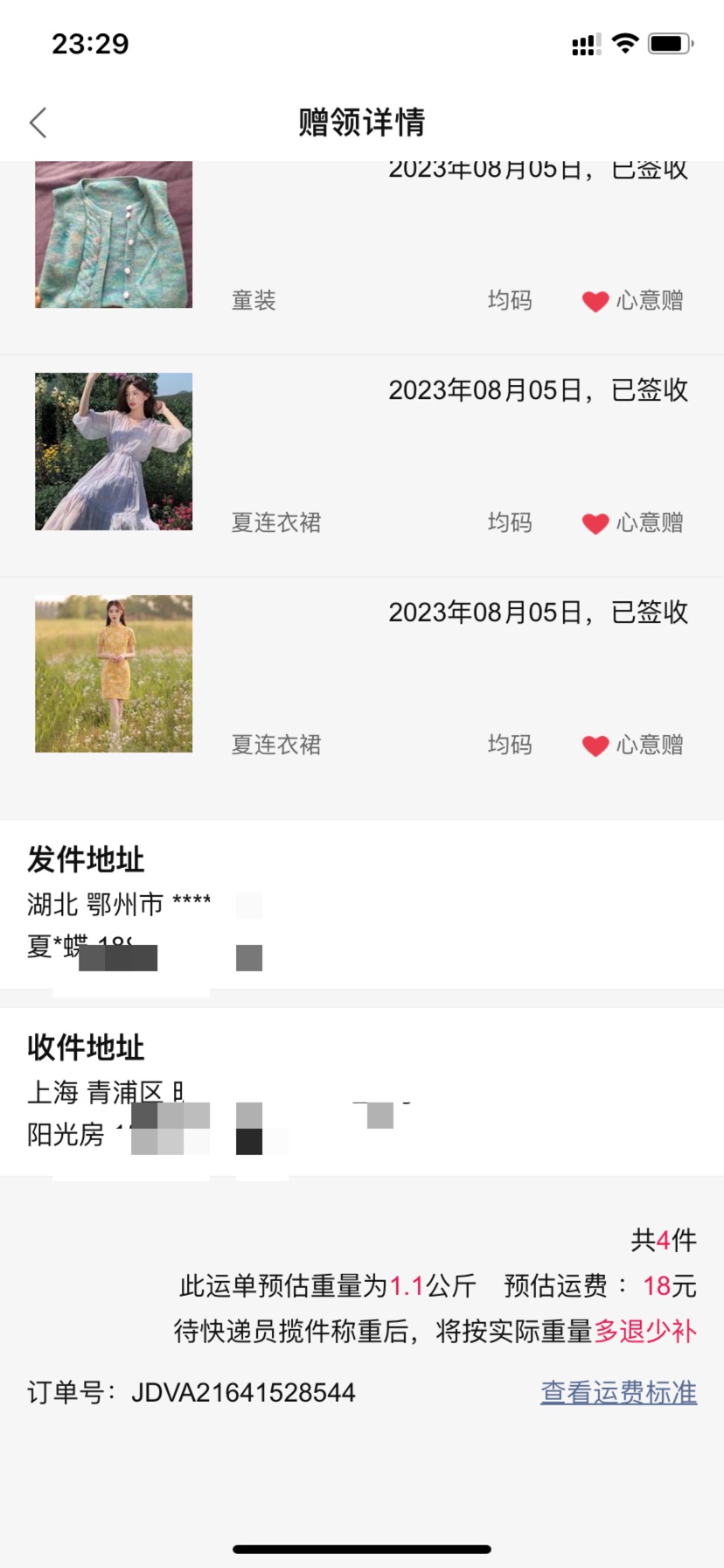Open the 查看运费标准 link

coord(618,1392)
